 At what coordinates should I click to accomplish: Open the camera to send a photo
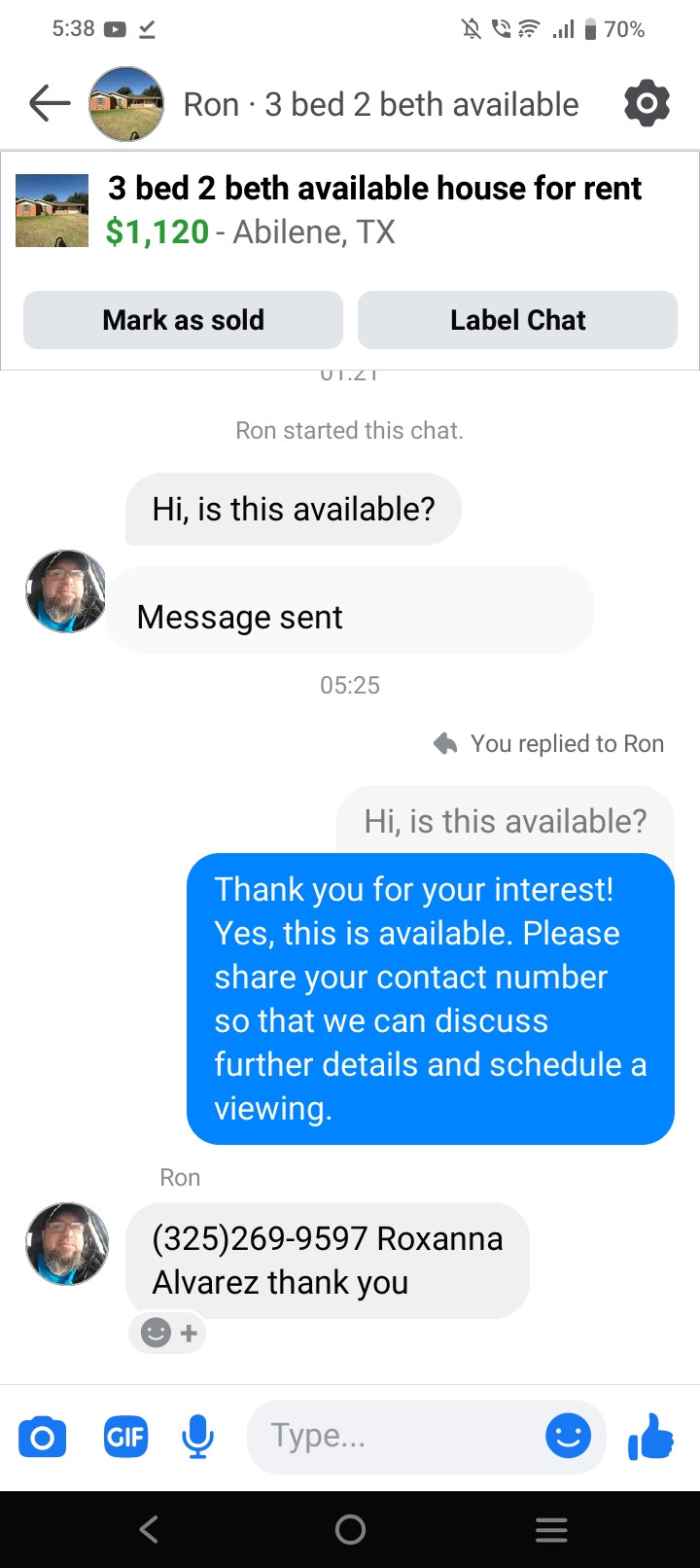tap(43, 1437)
